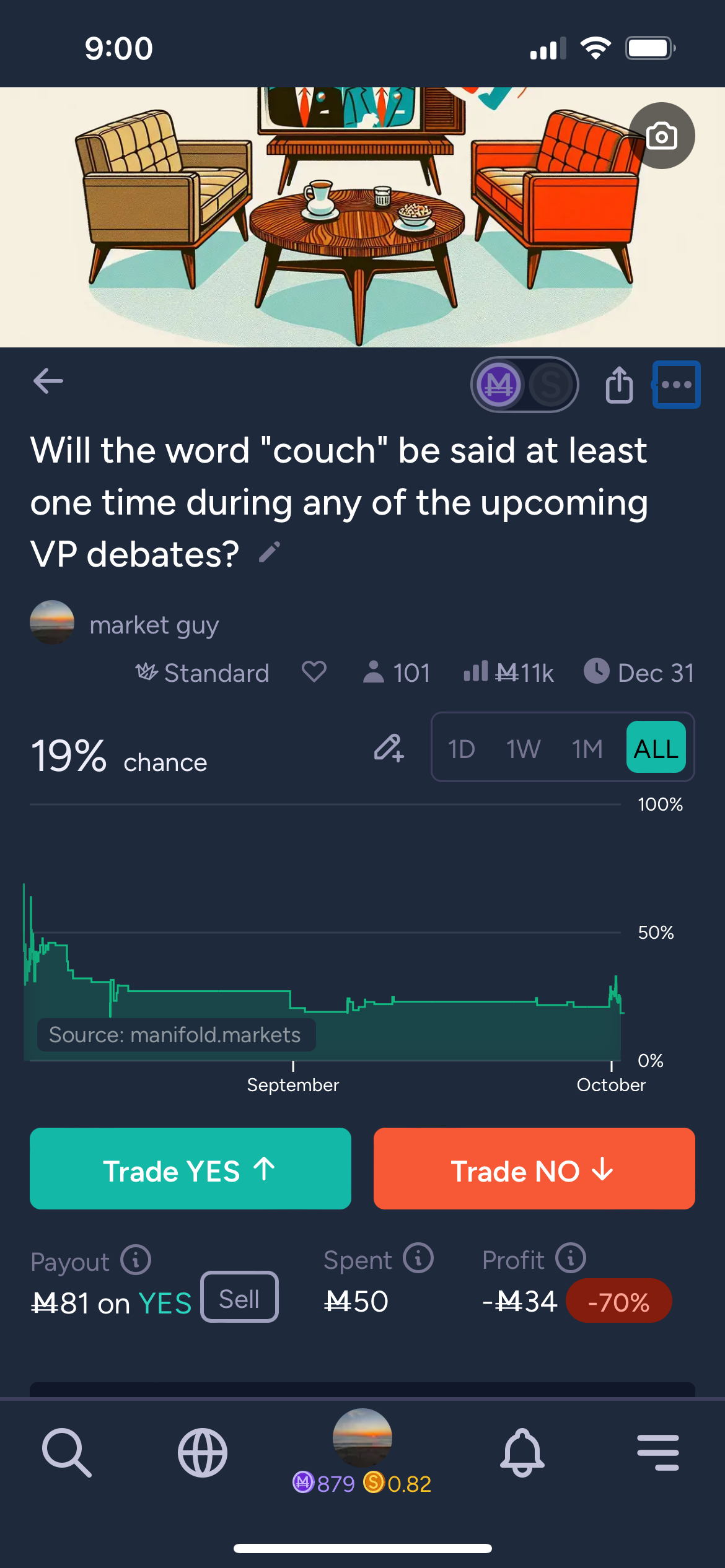725x1568 pixels.
Task: Share this market
Action: click(619, 385)
